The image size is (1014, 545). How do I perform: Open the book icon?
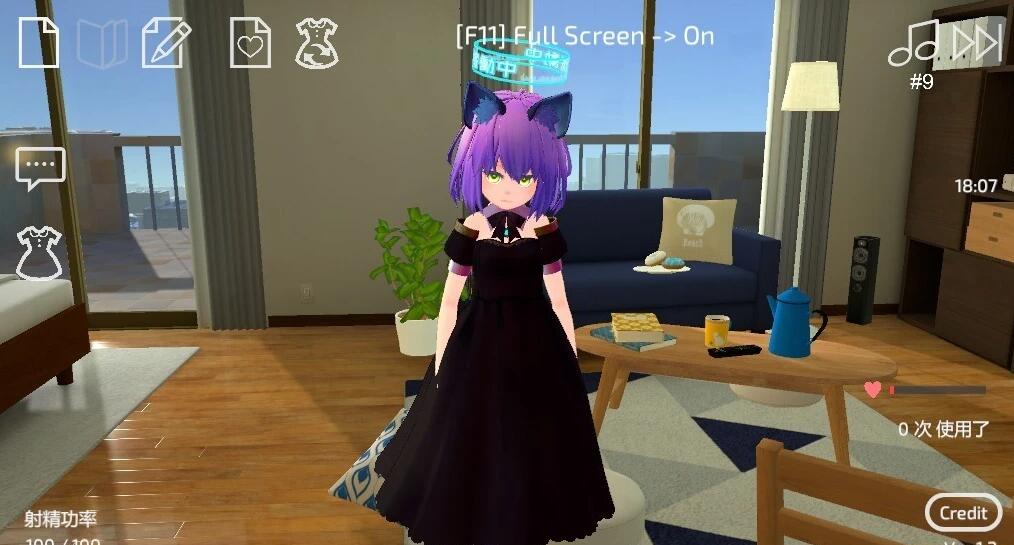pyautogui.click(x=102, y=44)
